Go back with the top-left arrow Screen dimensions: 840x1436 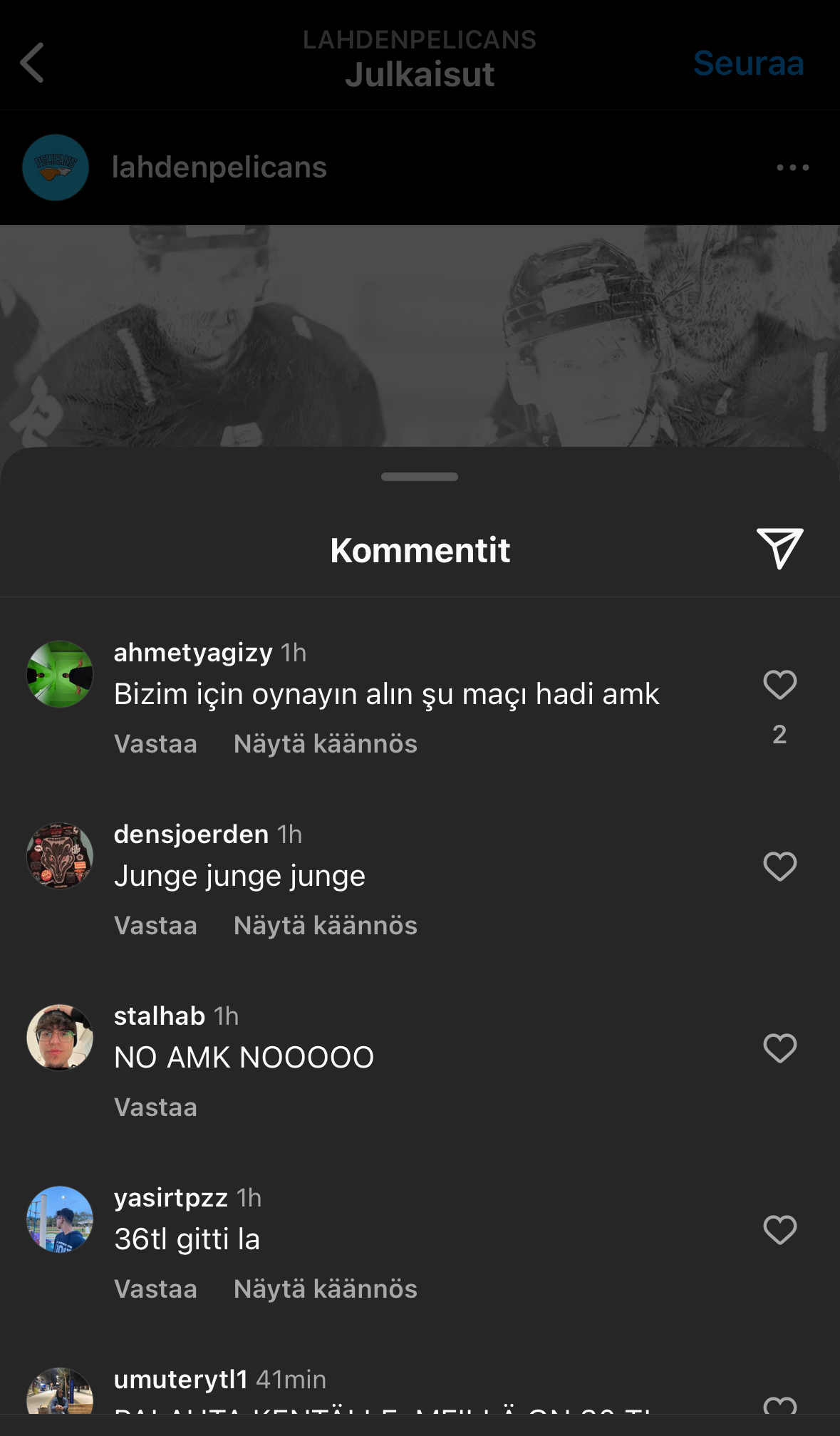coord(32,63)
